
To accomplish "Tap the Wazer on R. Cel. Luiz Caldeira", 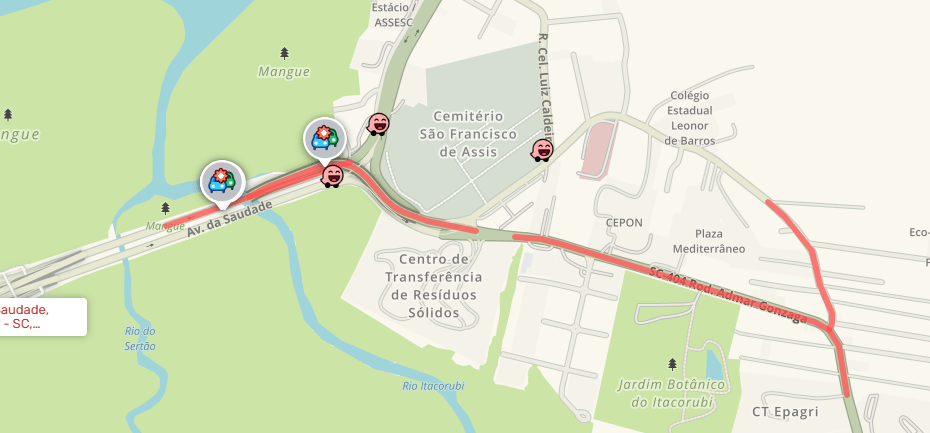I will point(542,150).
